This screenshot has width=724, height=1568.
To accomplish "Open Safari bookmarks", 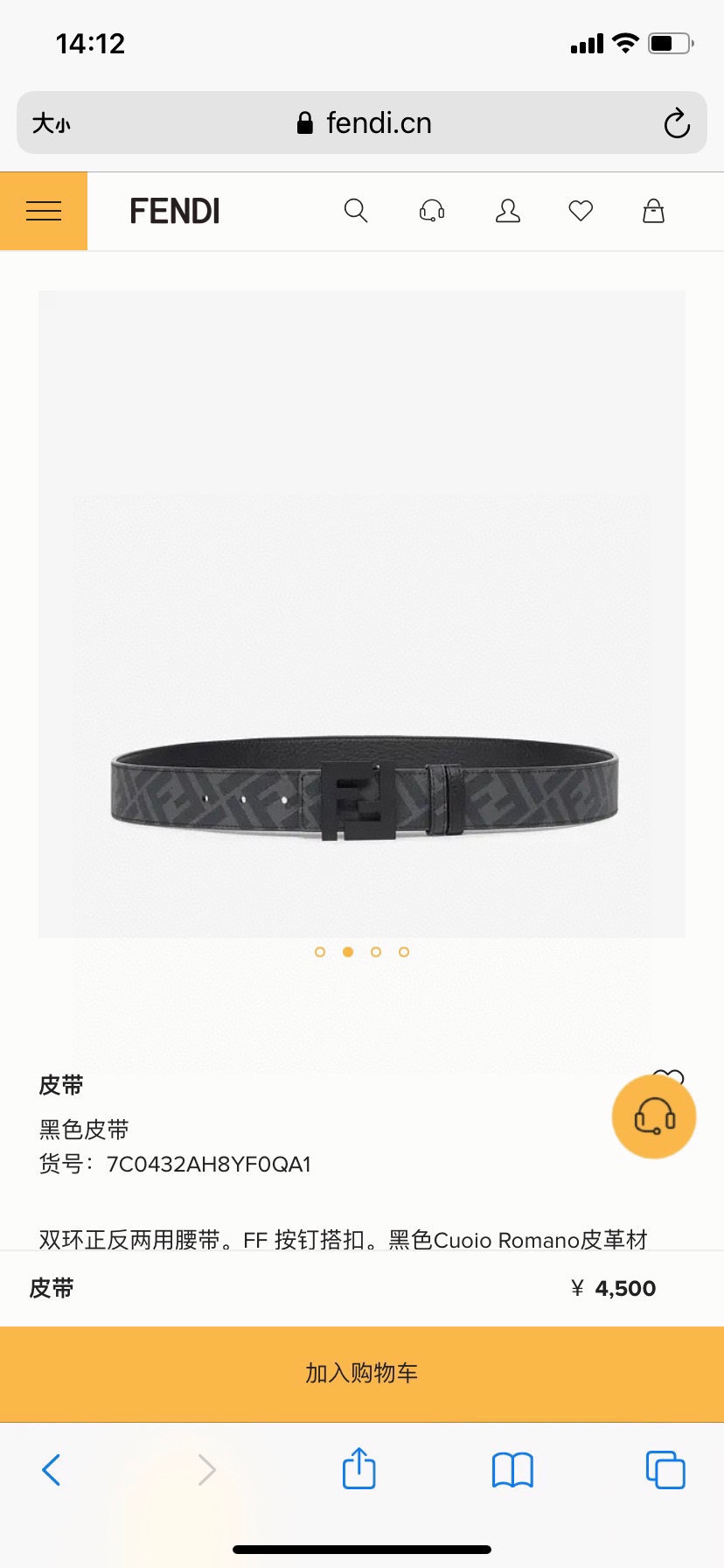I will pos(512,1470).
